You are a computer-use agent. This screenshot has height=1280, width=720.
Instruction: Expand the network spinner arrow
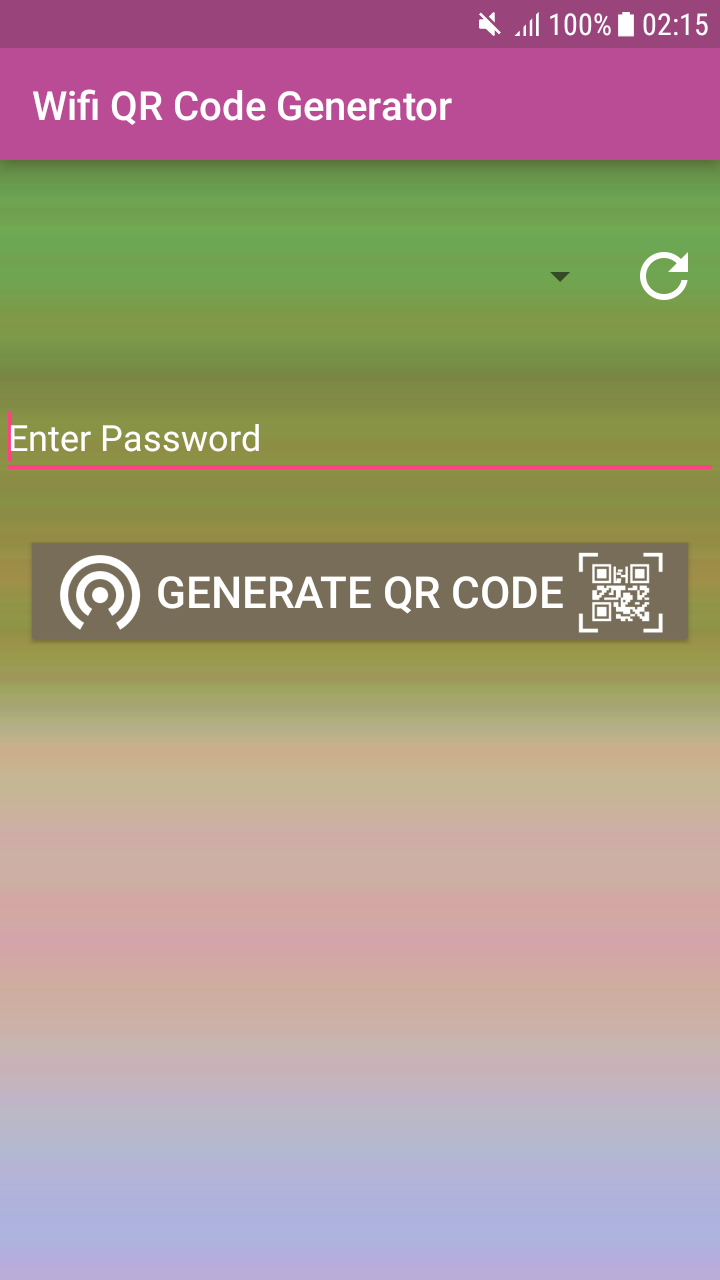click(560, 276)
